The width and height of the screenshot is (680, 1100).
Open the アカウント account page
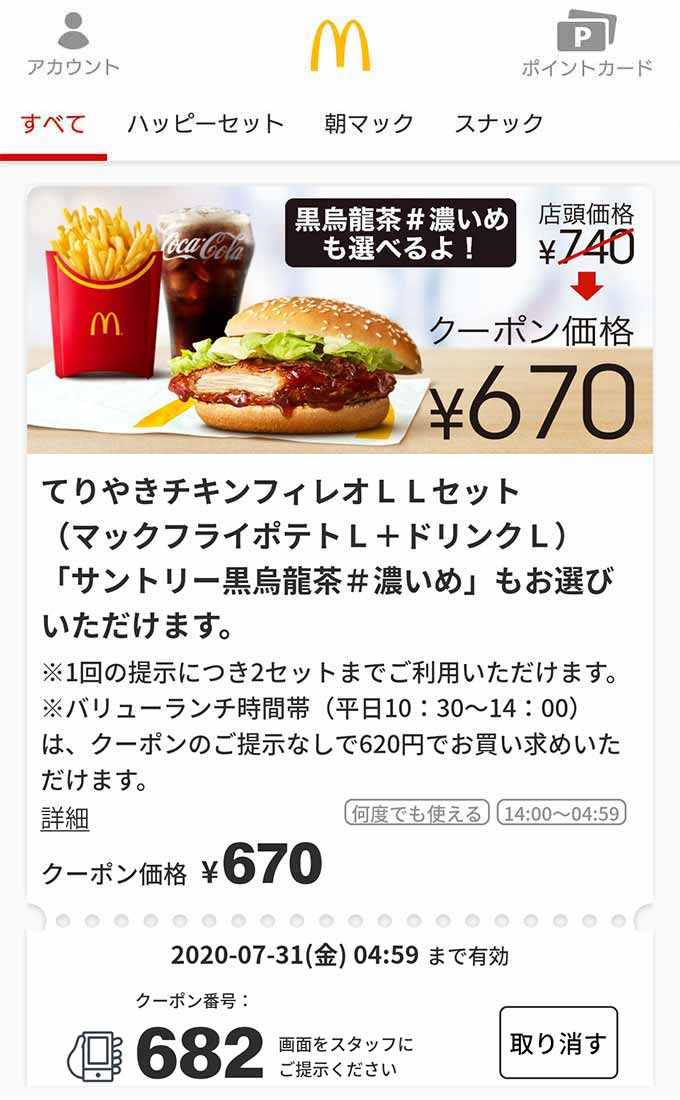(x=72, y=44)
